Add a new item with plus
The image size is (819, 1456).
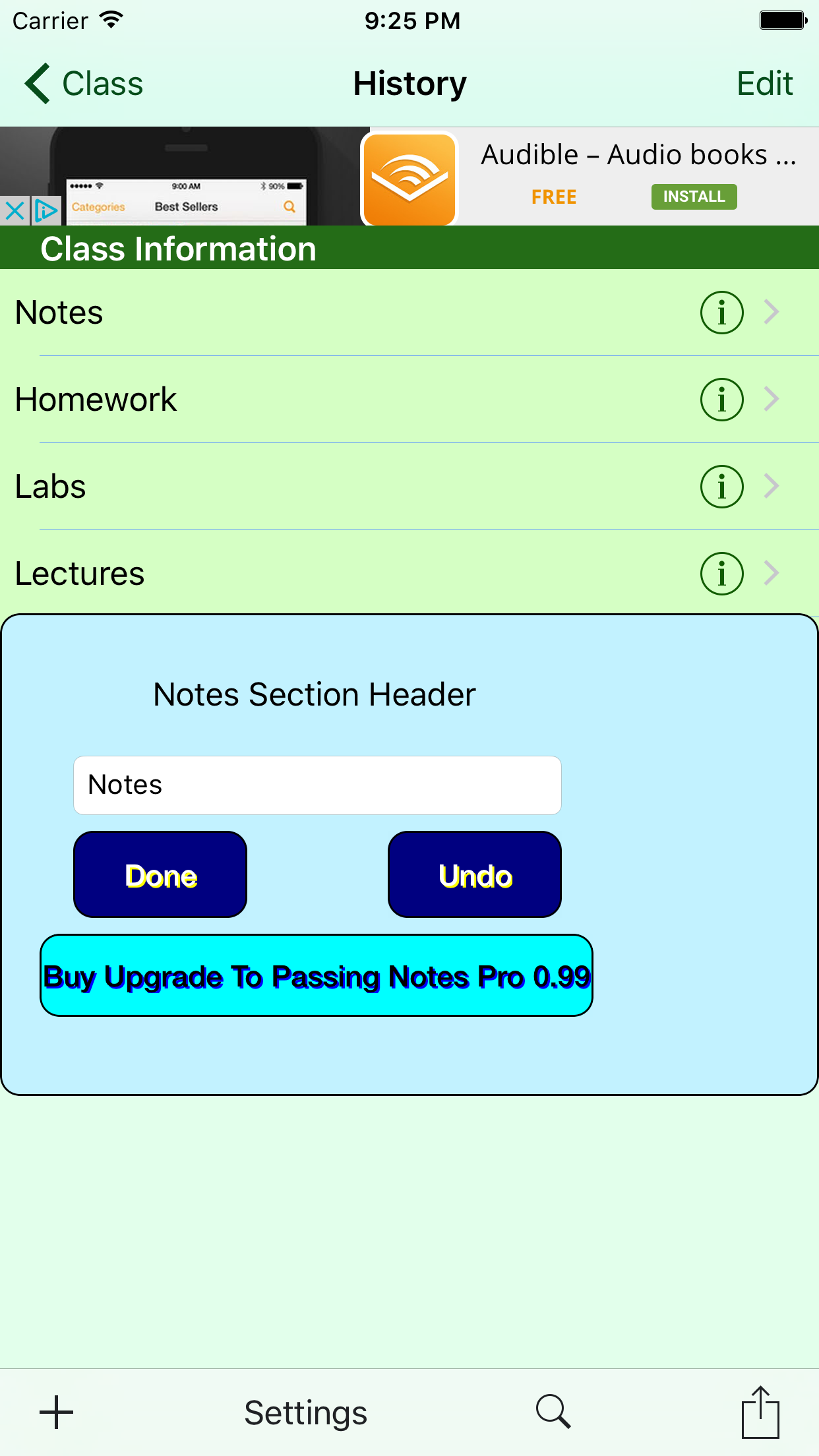[56, 1412]
